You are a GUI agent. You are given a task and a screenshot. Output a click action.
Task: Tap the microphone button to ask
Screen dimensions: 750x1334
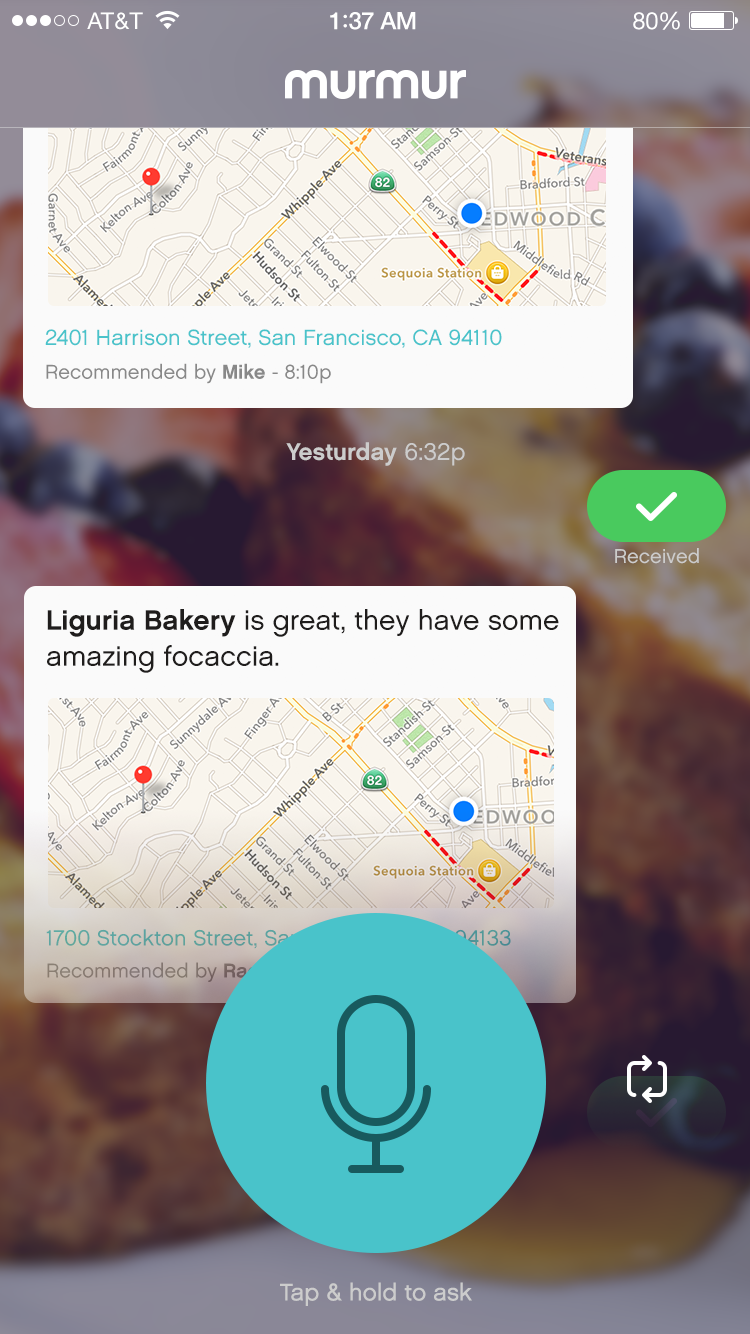click(375, 1083)
